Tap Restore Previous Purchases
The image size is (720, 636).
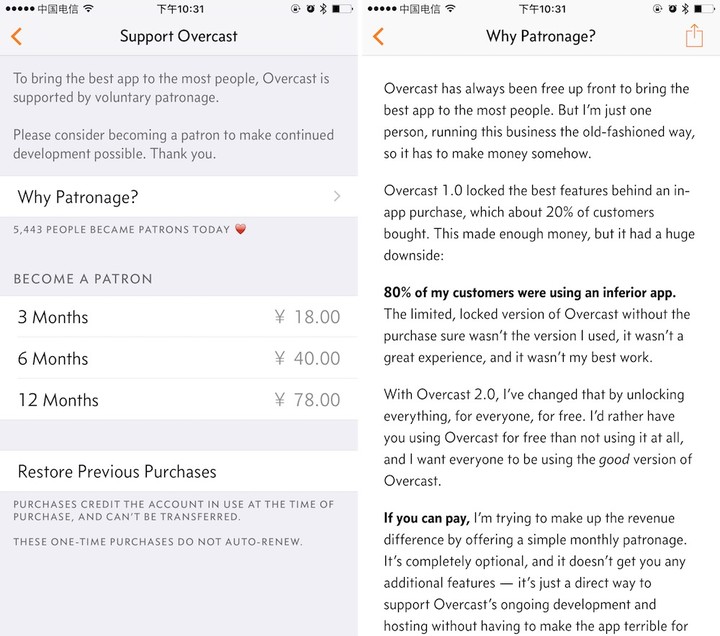[x=178, y=471]
